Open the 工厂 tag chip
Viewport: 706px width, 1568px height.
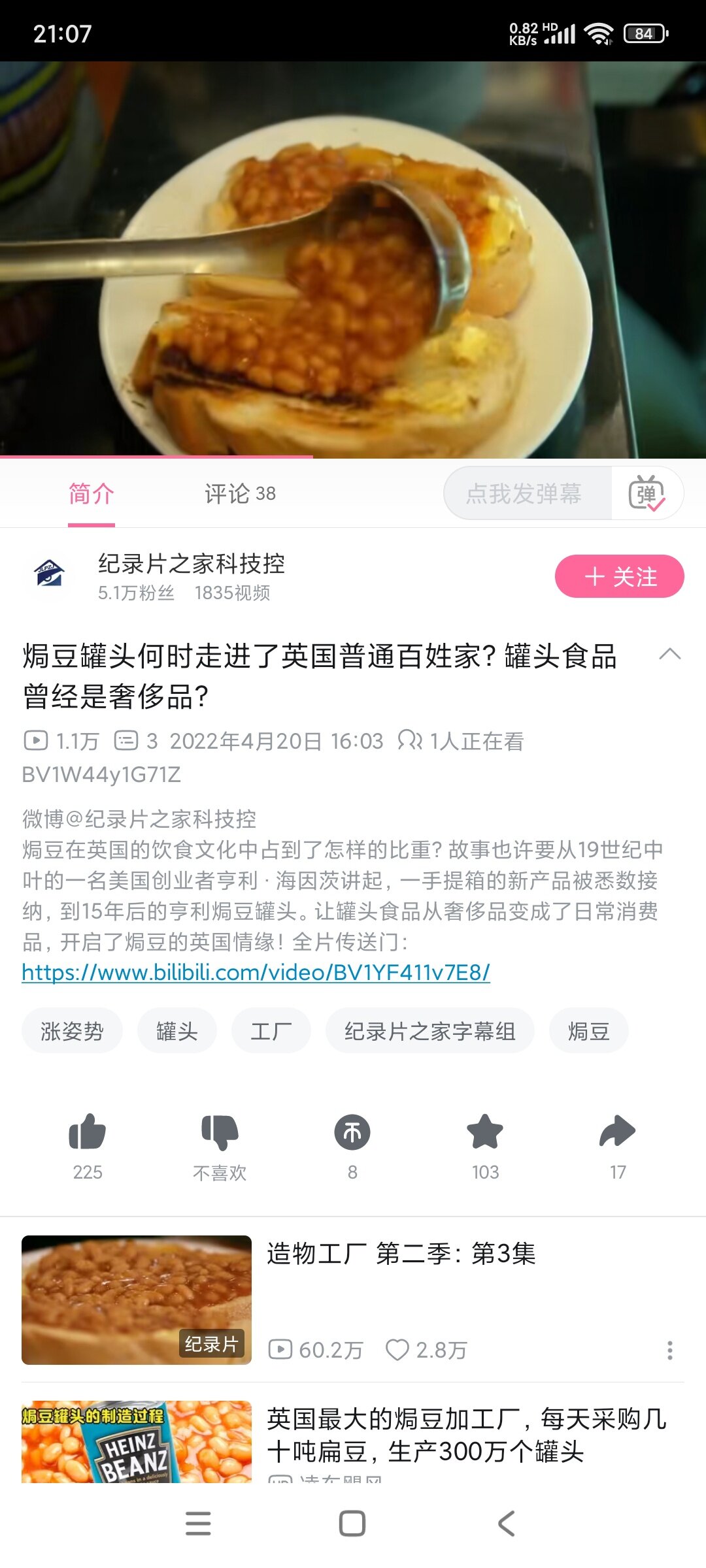(x=271, y=1032)
